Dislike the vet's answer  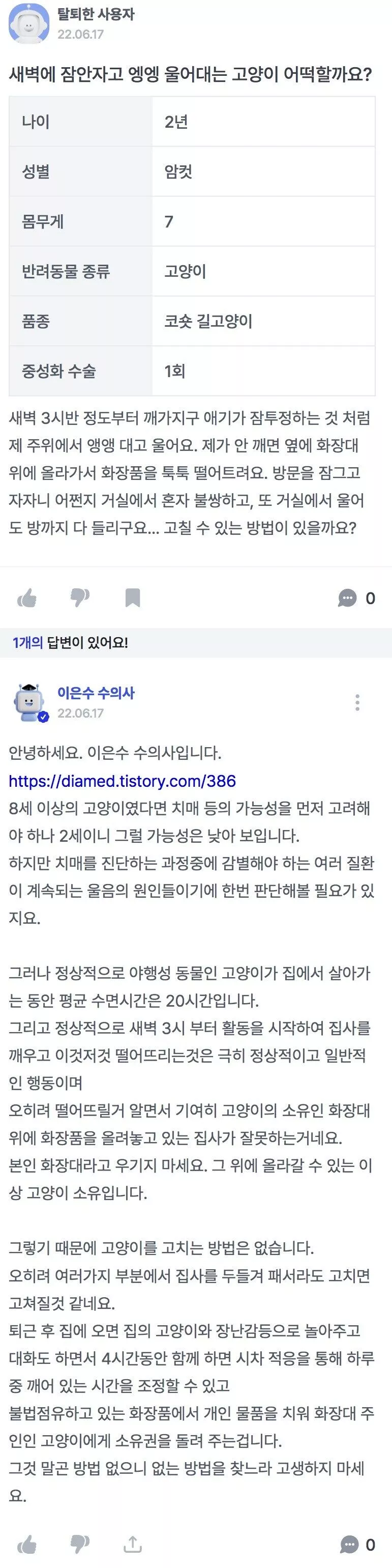click(x=80, y=1544)
